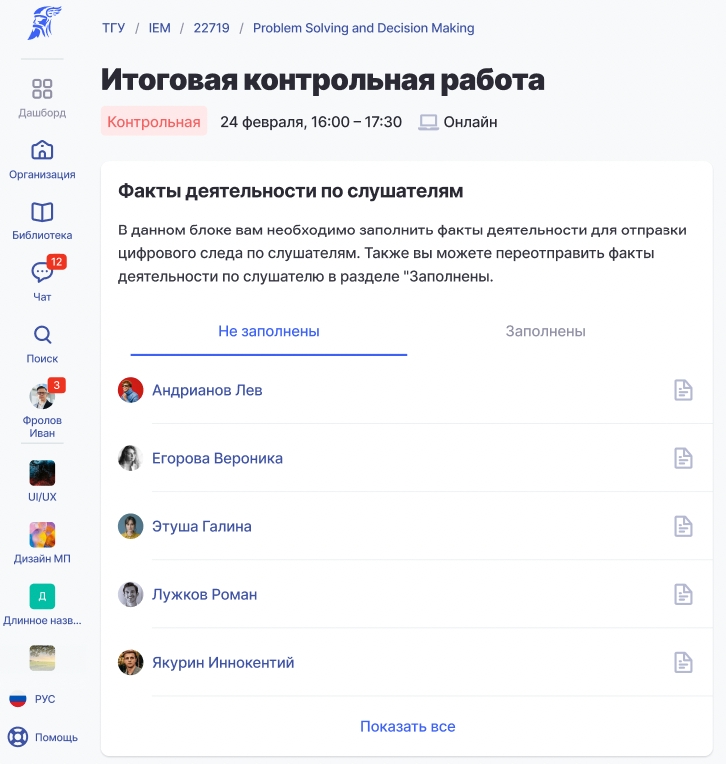Go to Организация in the sidebar
726x764 pixels.
click(42, 160)
